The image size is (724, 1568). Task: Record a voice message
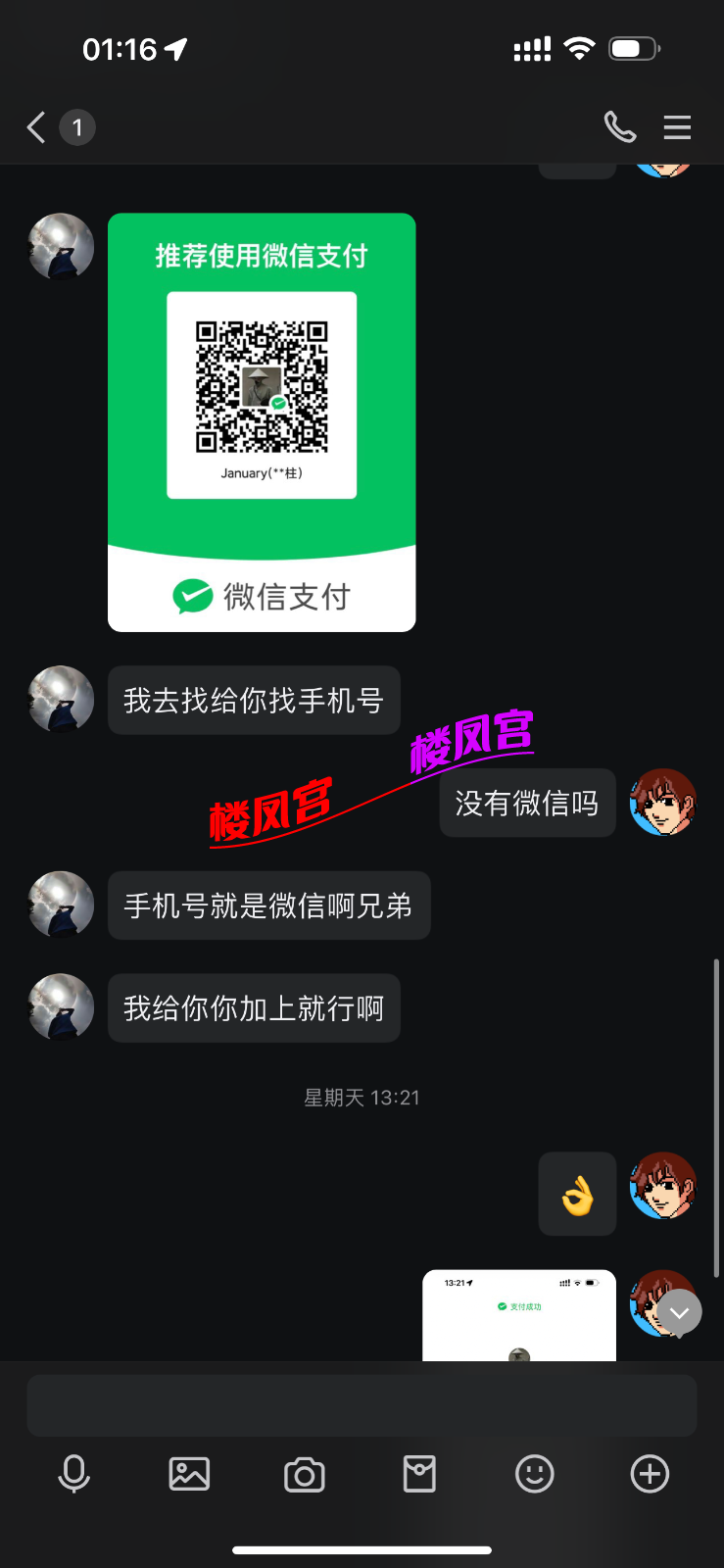click(x=74, y=1474)
